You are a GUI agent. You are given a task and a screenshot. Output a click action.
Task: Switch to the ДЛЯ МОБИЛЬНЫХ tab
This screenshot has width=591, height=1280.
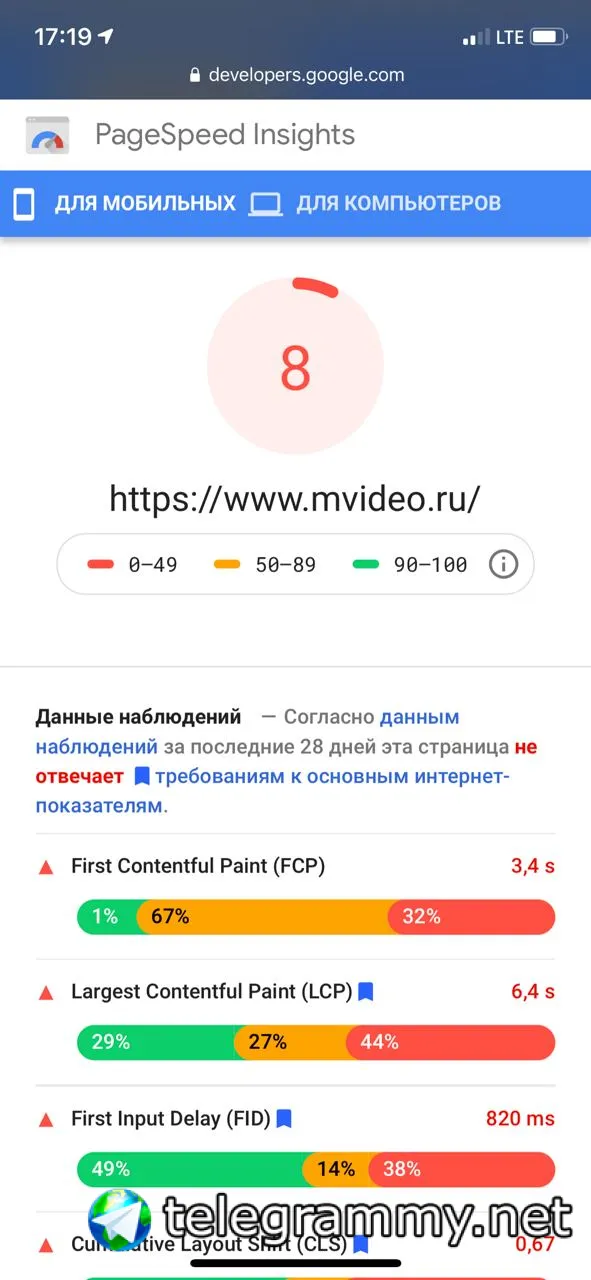(125, 204)
